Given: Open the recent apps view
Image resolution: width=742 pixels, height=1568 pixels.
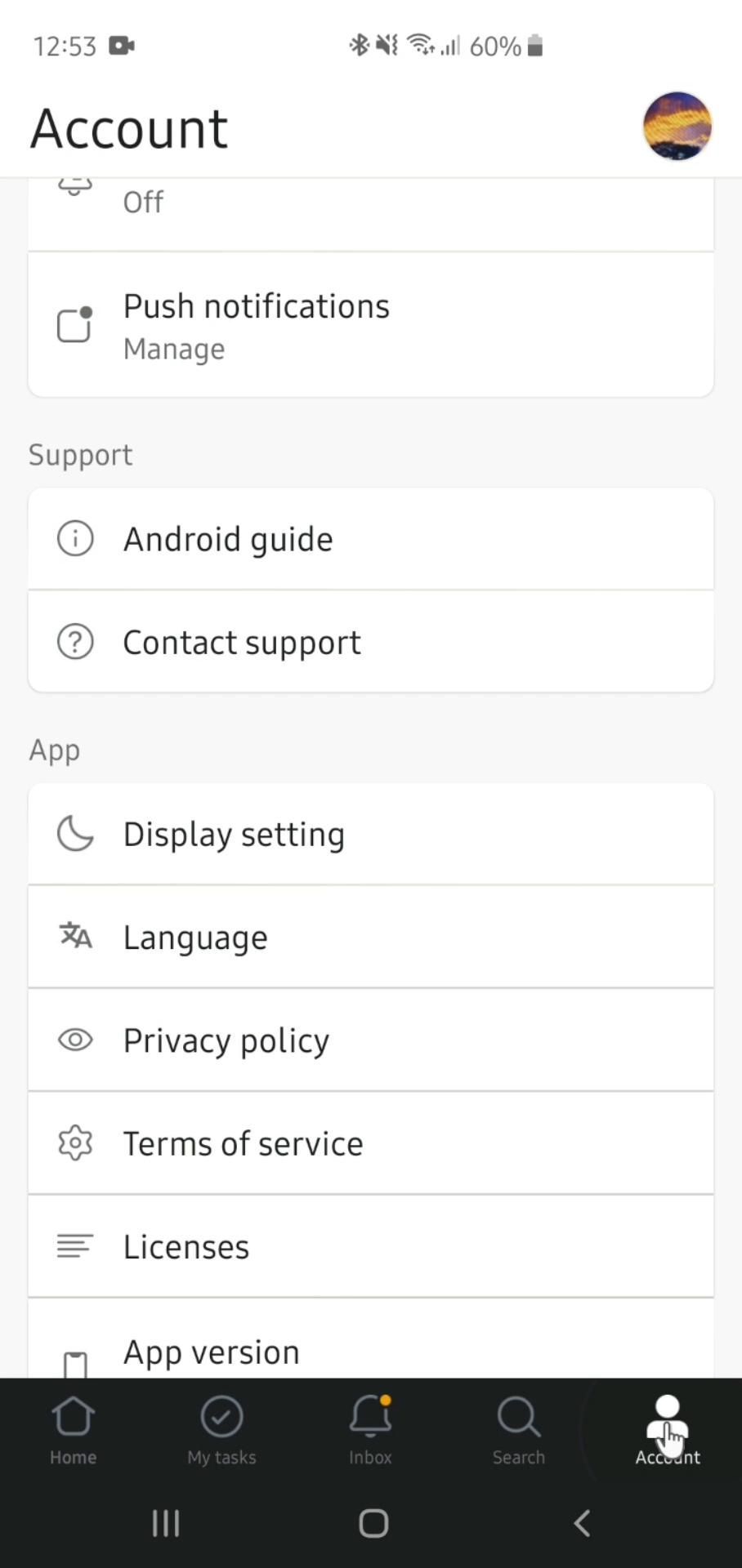Looking at the screenshot, I should point(166,1523).
